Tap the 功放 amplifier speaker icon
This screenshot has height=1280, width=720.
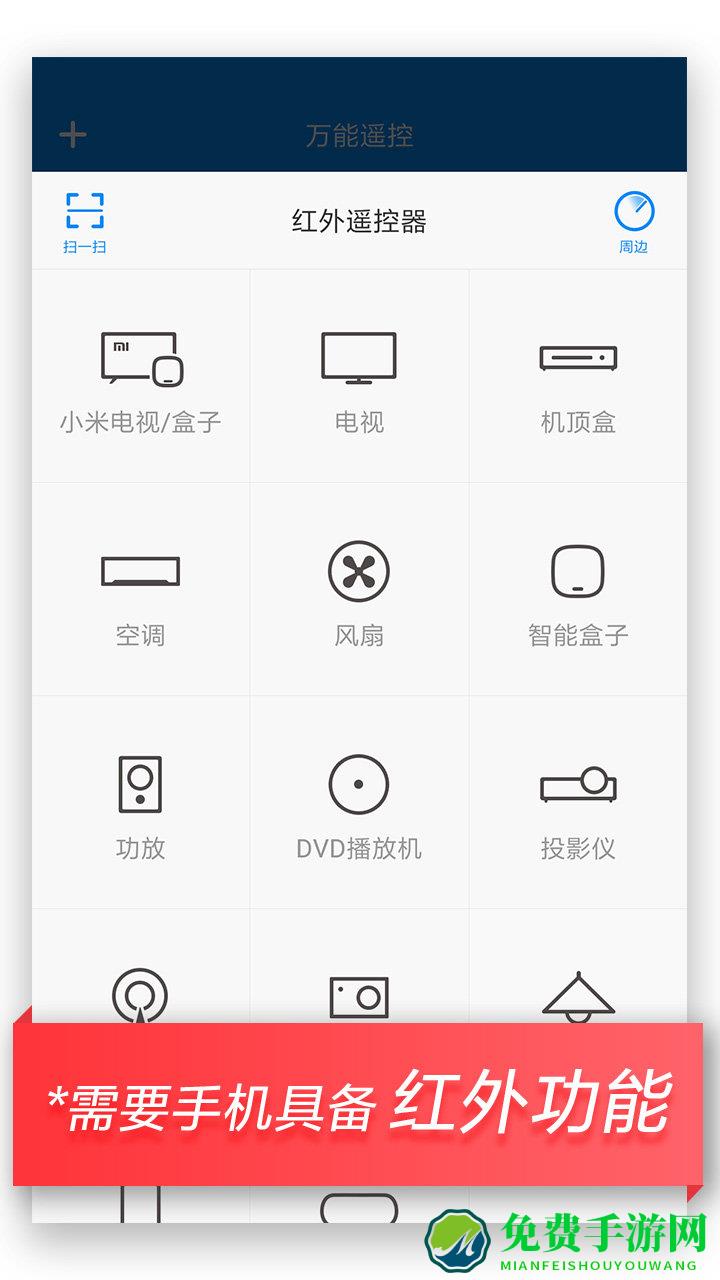[140, 786]
